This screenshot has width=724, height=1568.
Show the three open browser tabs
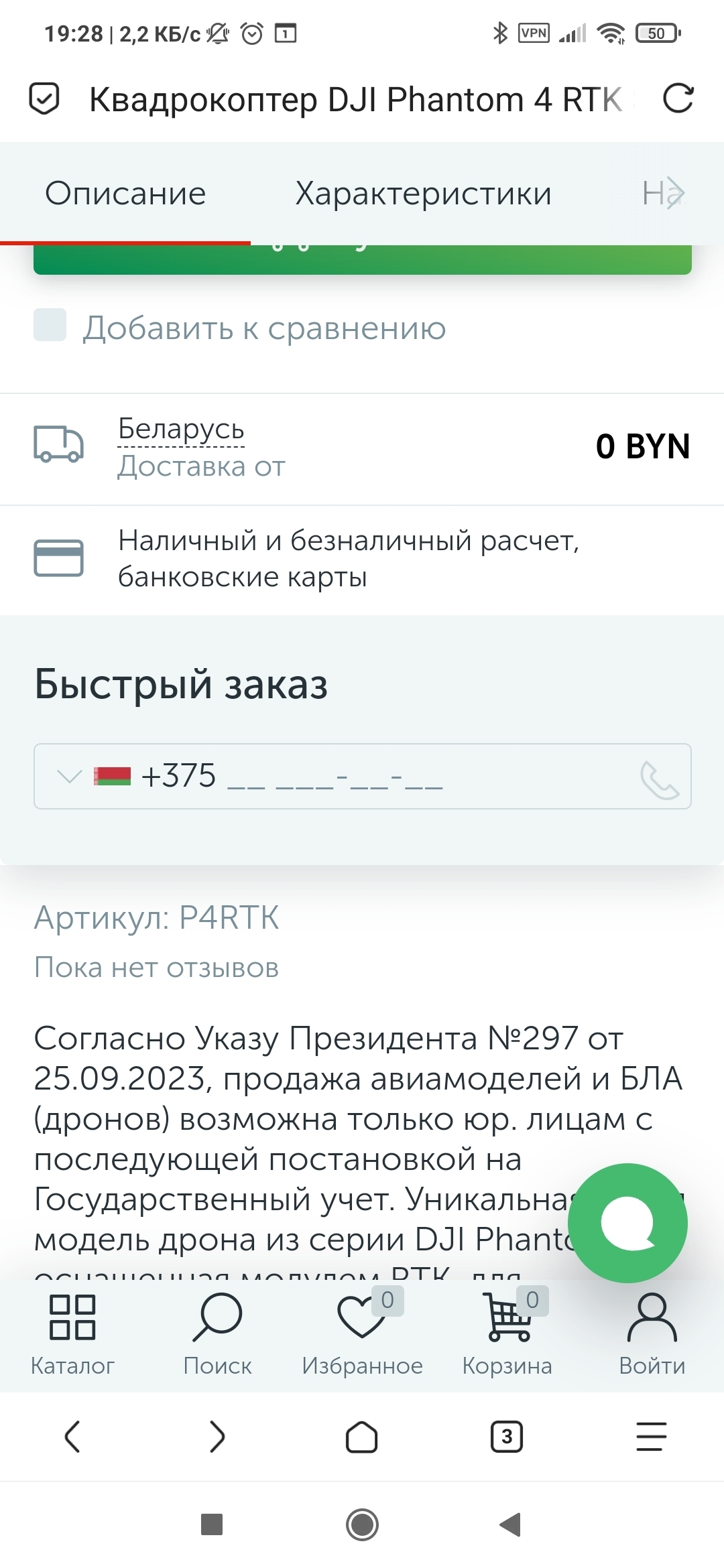[507, 1437]
